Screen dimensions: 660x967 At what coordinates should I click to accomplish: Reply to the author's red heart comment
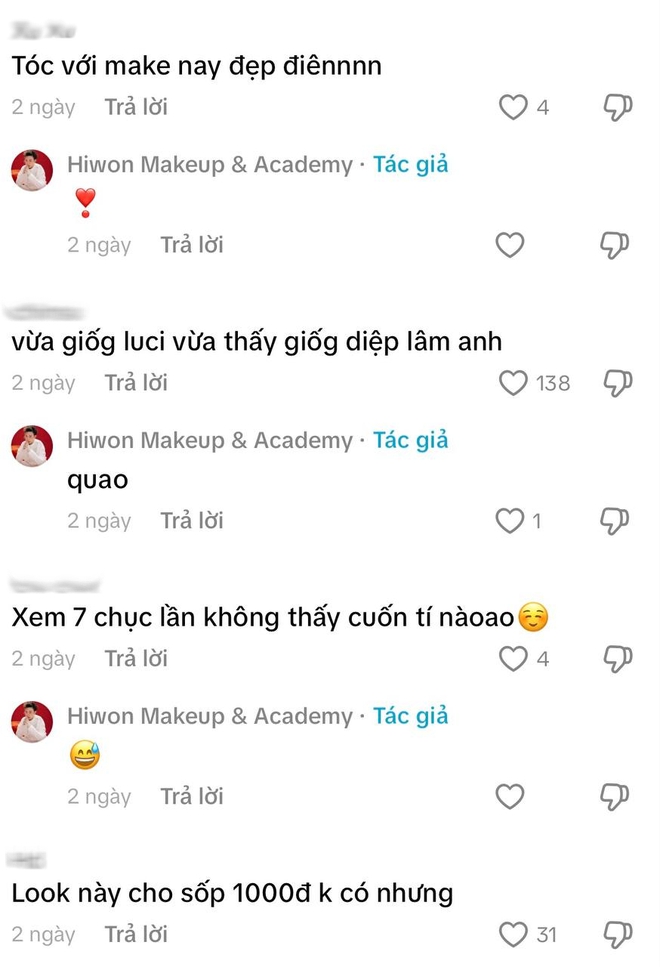(191, 245)
